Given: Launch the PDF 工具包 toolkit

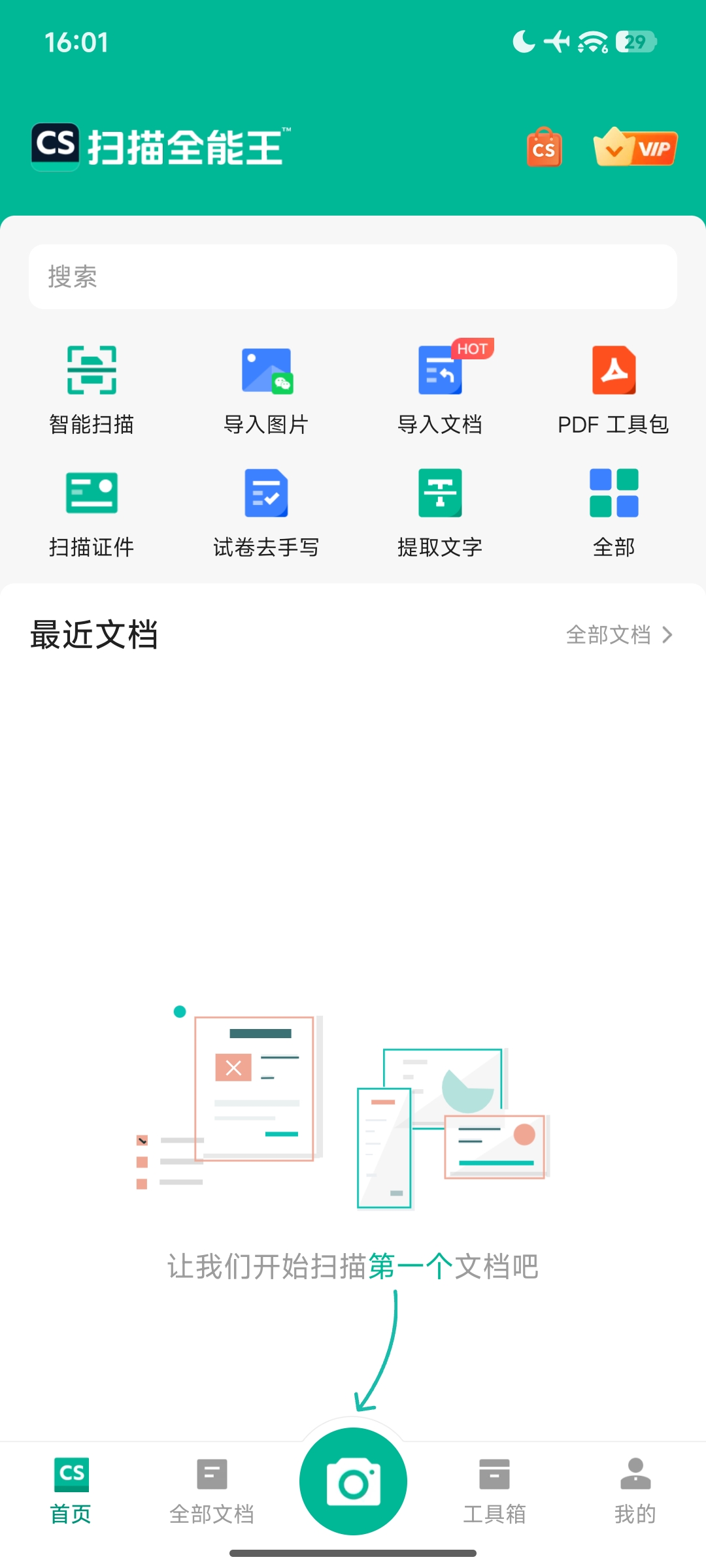Looking at the screenshot, I should (613, 387).
